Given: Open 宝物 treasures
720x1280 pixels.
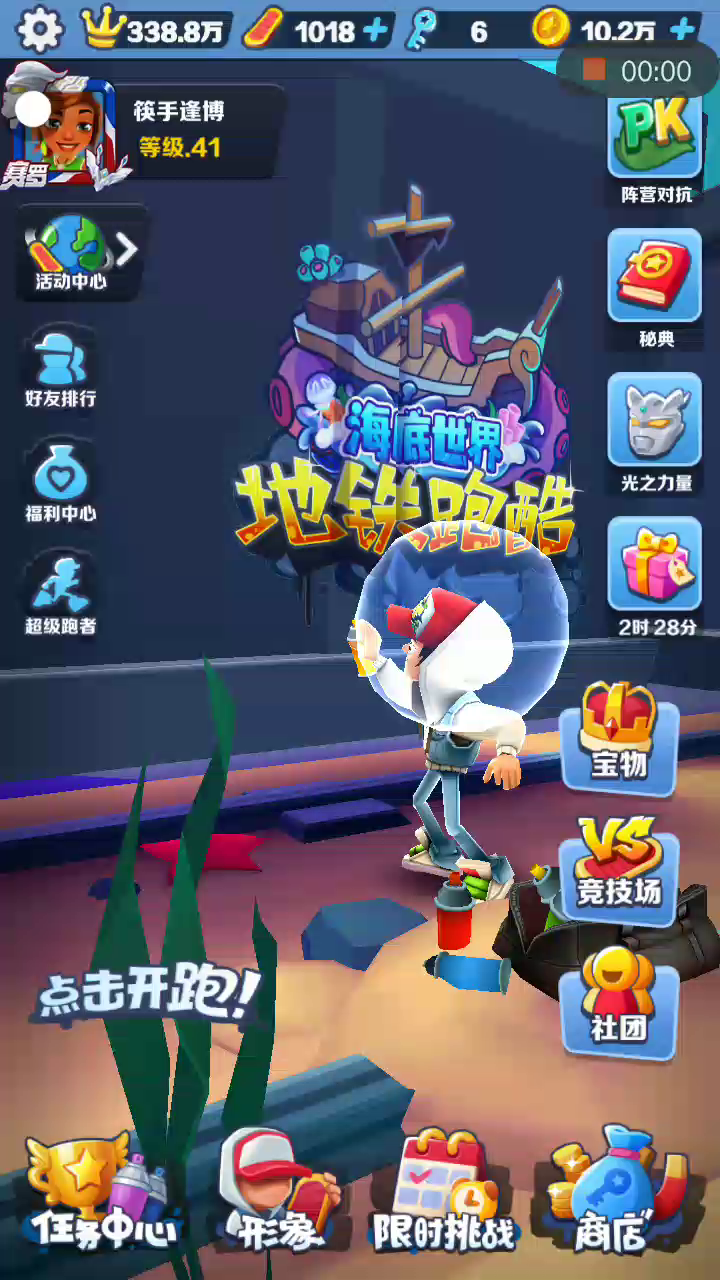Looking at the screenshot, I should (618, 736).
